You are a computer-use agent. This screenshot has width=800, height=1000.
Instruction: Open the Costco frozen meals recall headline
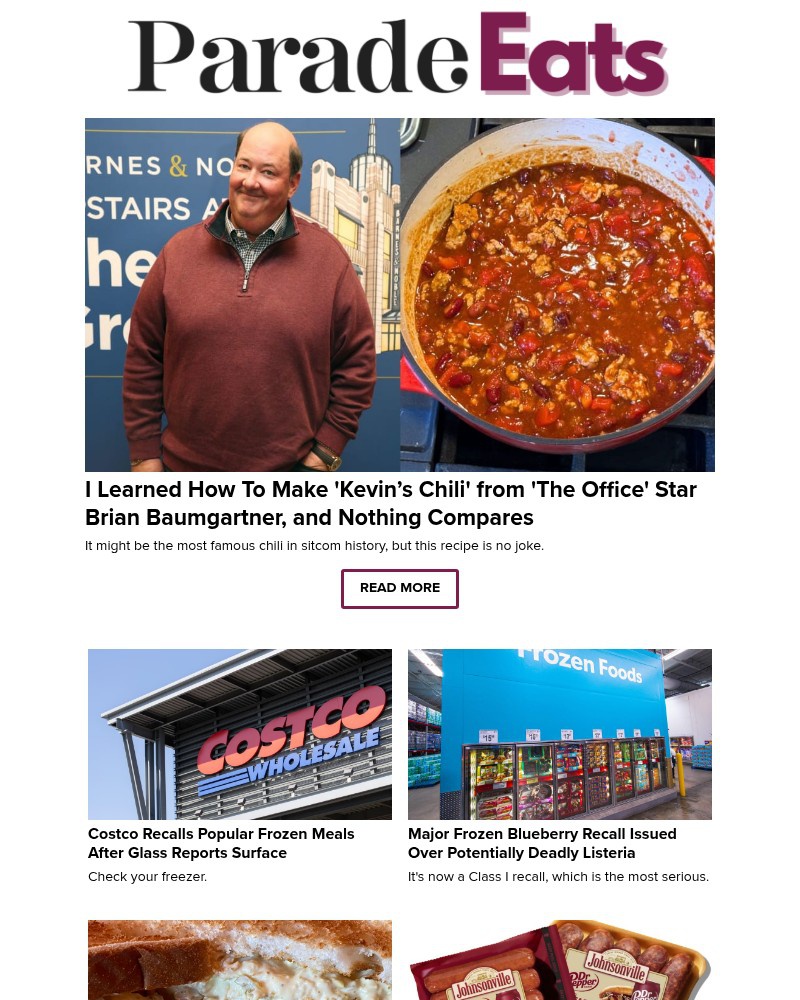click(x=221, y=843)
